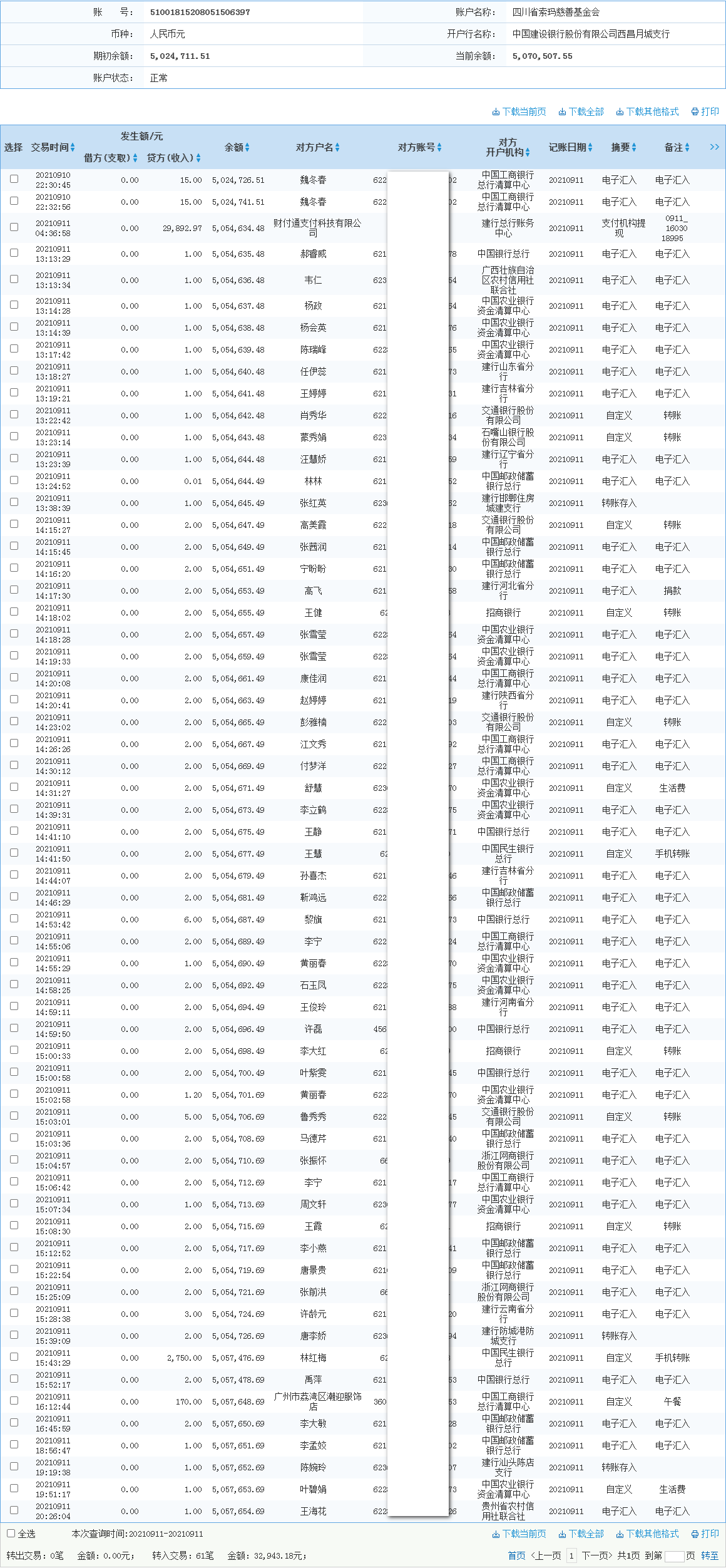Select the 林红梅 2,750.00 transaction checkbox
726x1568 pixels.
click(x=14, y=1357)
